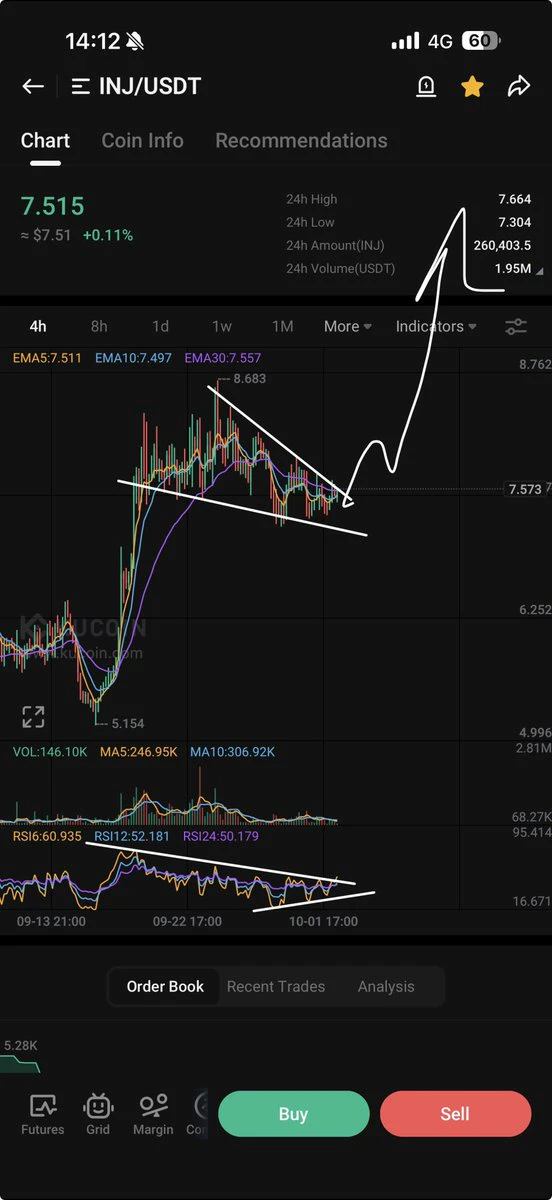This screenshot has width=552, height=1200.
Task: Go back using the arrow icon
Action: tap(33, 87)
